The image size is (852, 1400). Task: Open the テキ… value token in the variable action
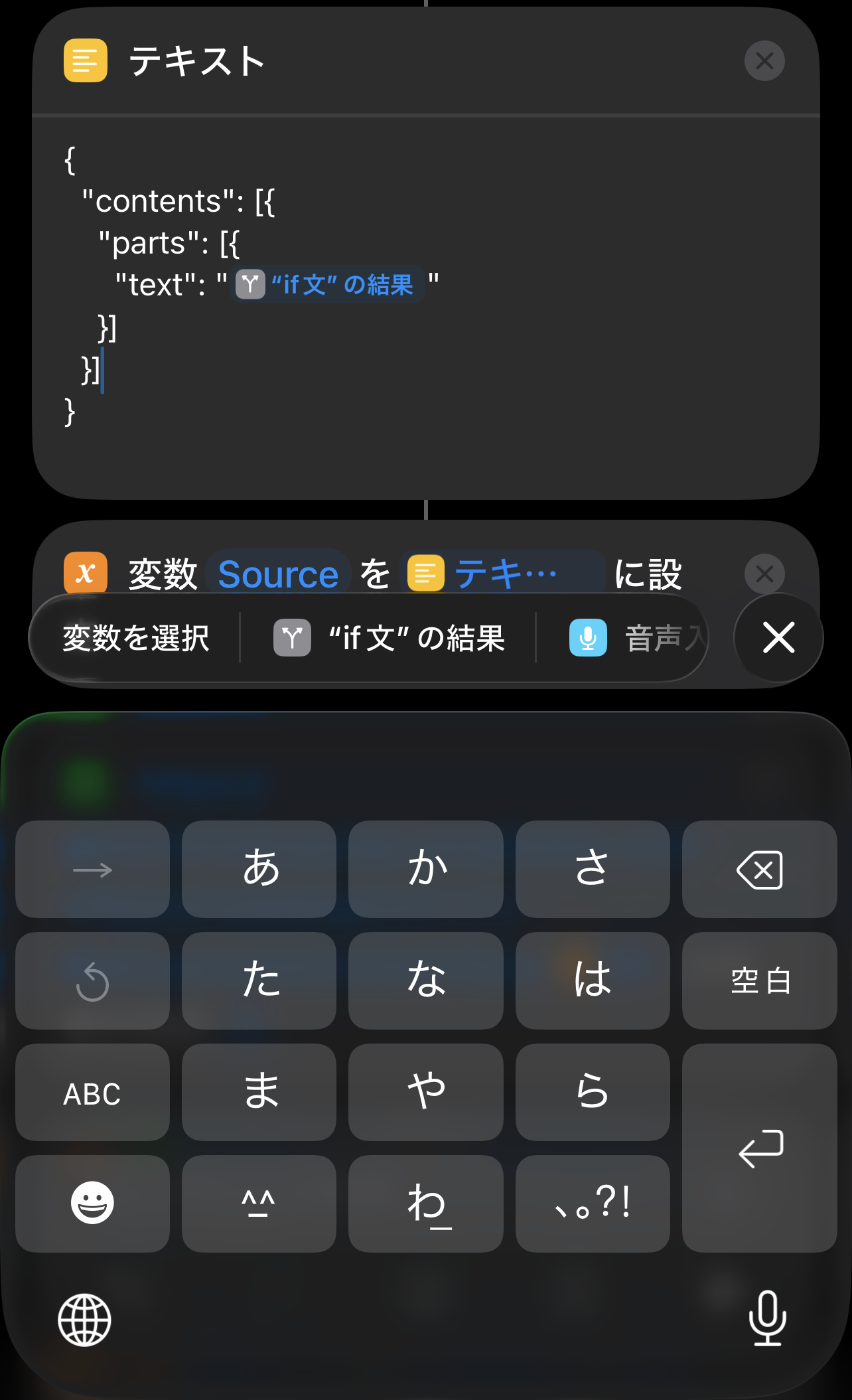tap(502, 574)
